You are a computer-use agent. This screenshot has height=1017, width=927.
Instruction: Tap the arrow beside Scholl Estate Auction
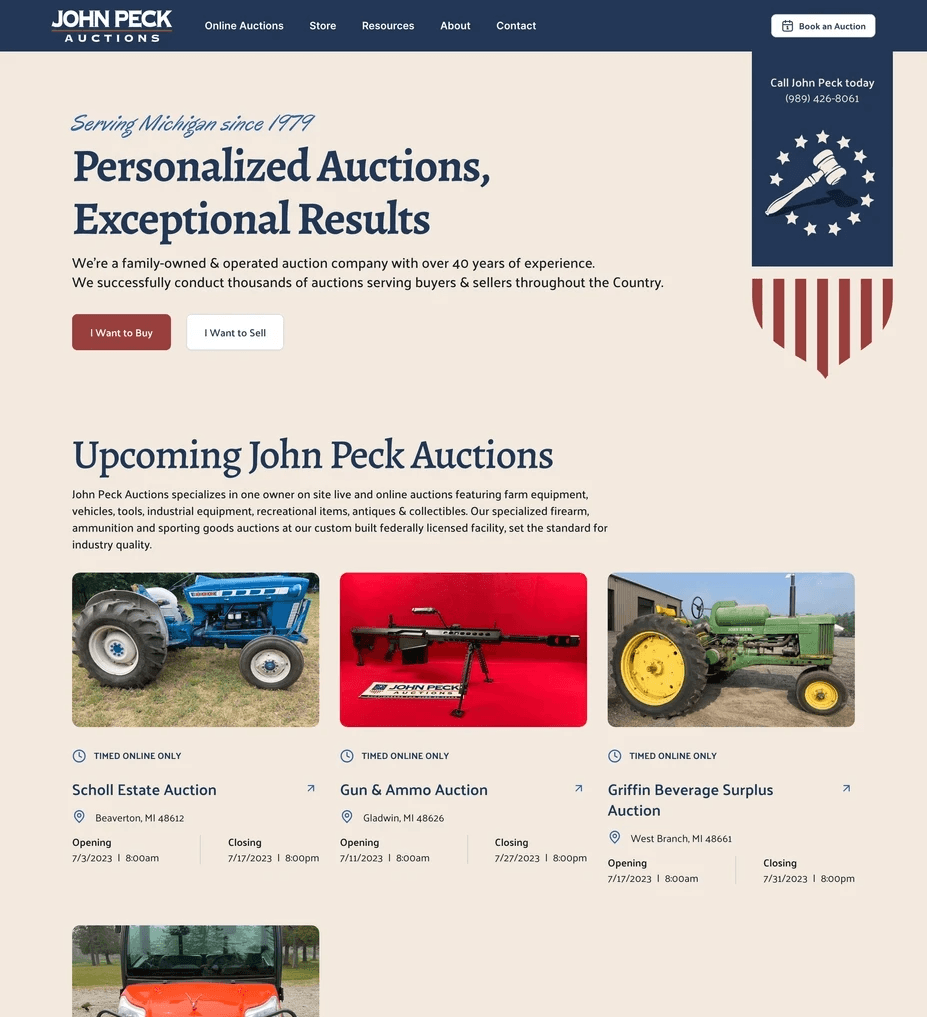pyautogui.click(x=311, y=789)
